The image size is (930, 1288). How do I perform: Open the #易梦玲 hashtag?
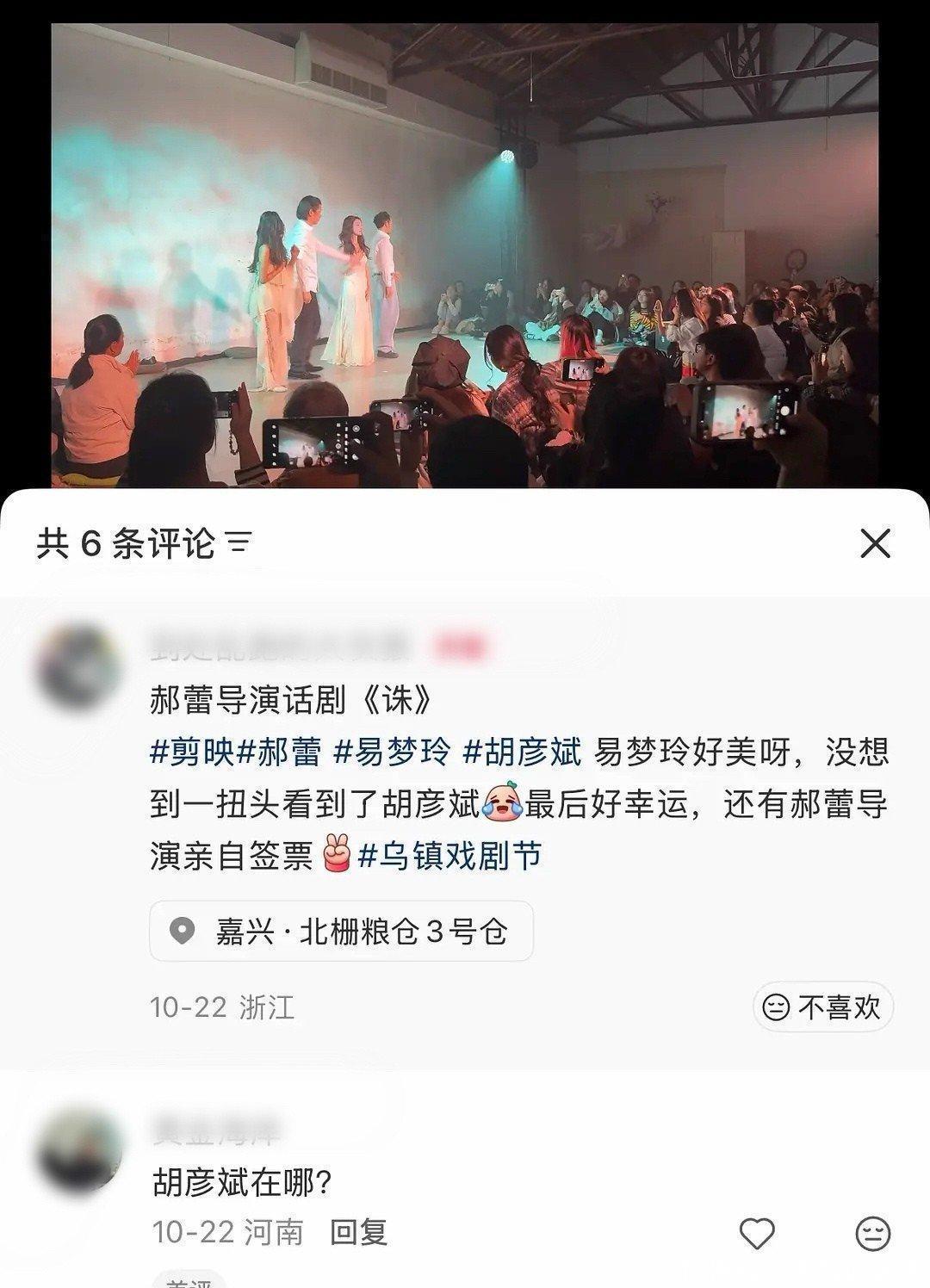coord(392,752)
